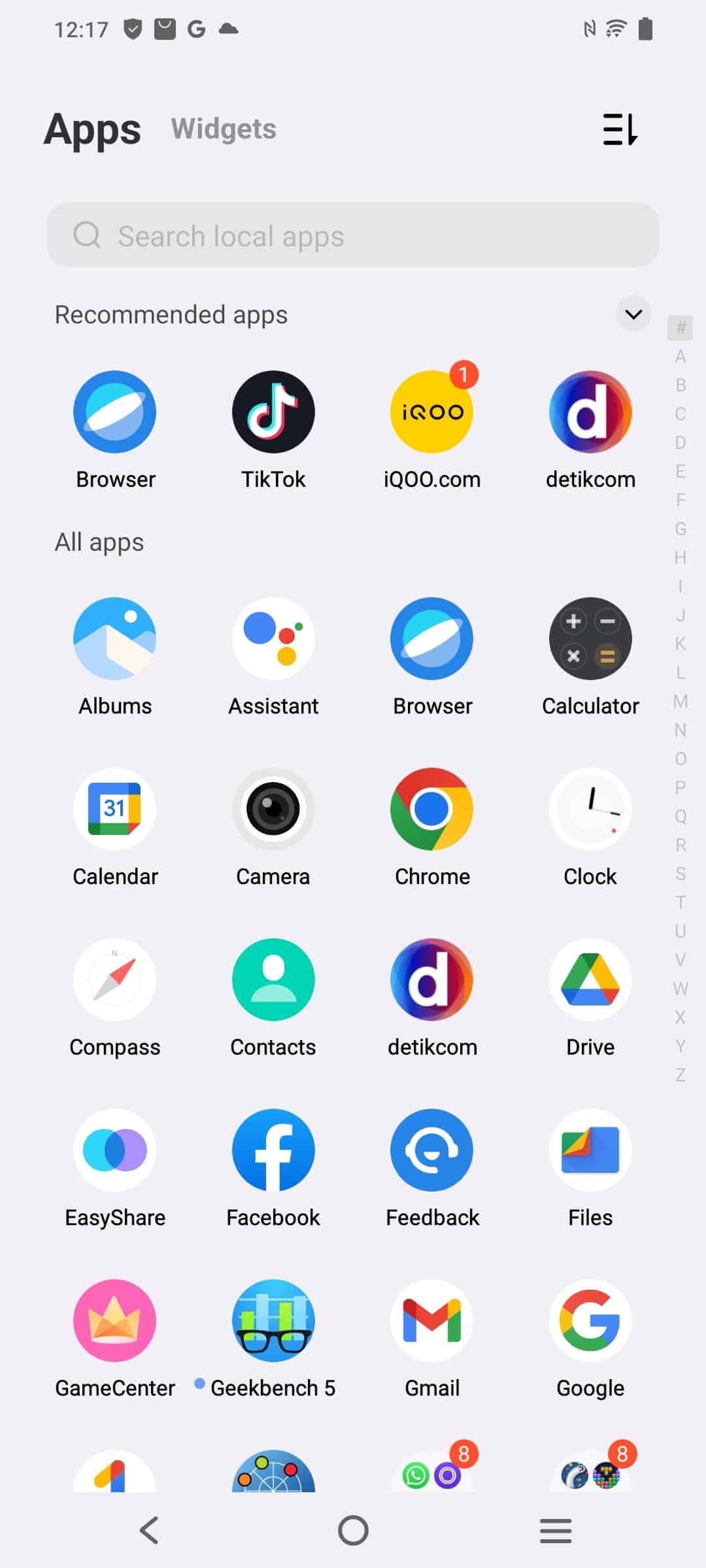
Task: Collapse the Recommended apps section
Action: tap(633, 314)
